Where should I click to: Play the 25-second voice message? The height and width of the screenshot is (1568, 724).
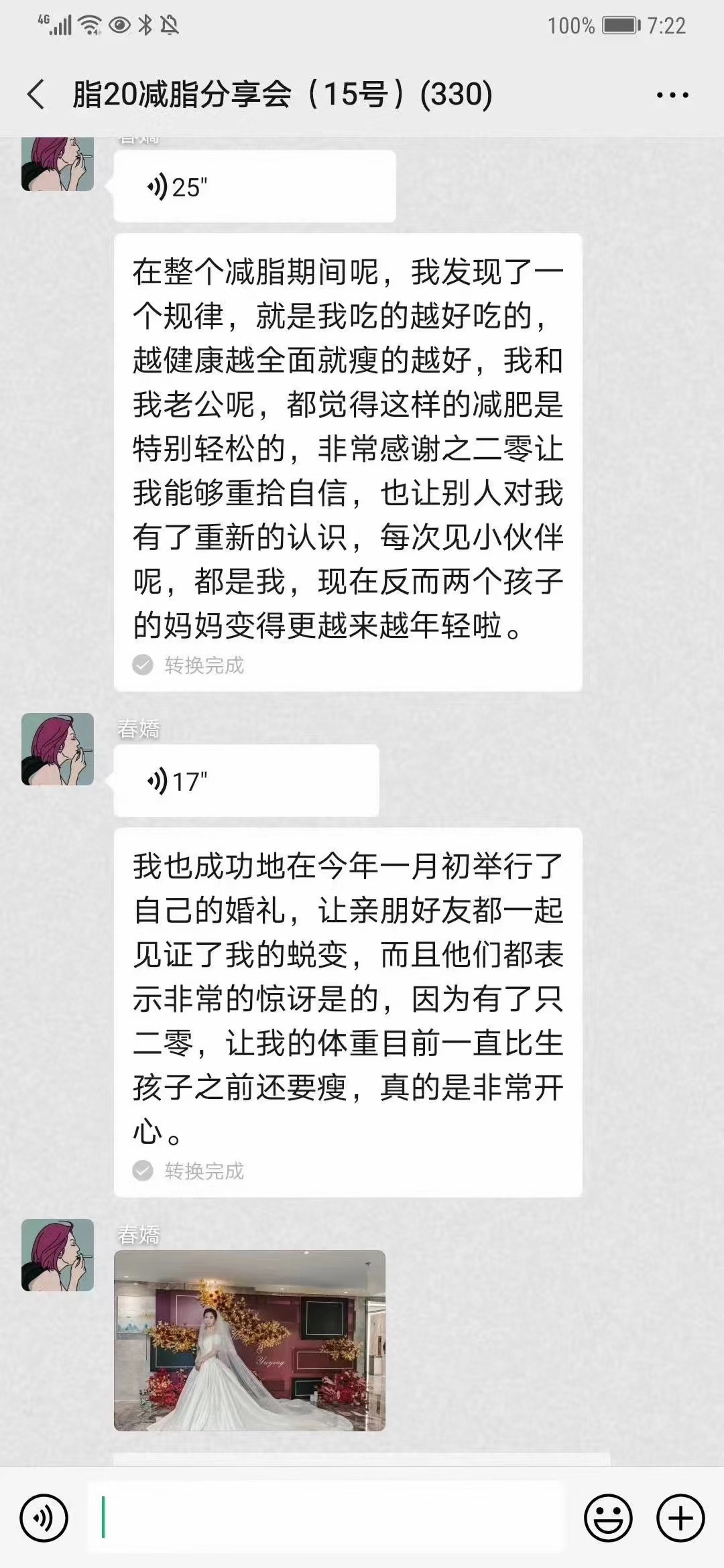pyautogui.click(x=253, y=187)
